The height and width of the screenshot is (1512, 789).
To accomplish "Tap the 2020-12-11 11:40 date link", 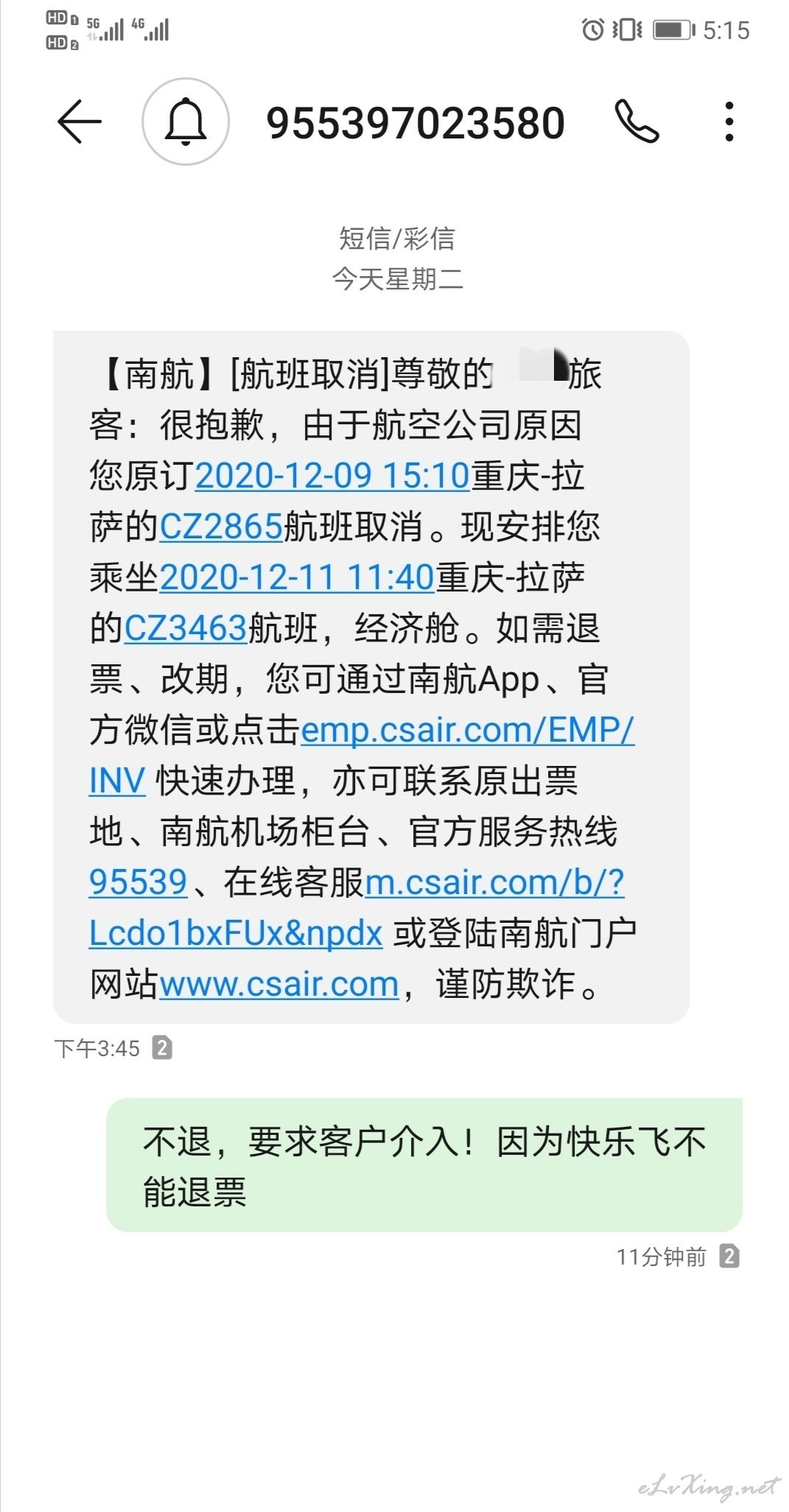I will 297,577.
